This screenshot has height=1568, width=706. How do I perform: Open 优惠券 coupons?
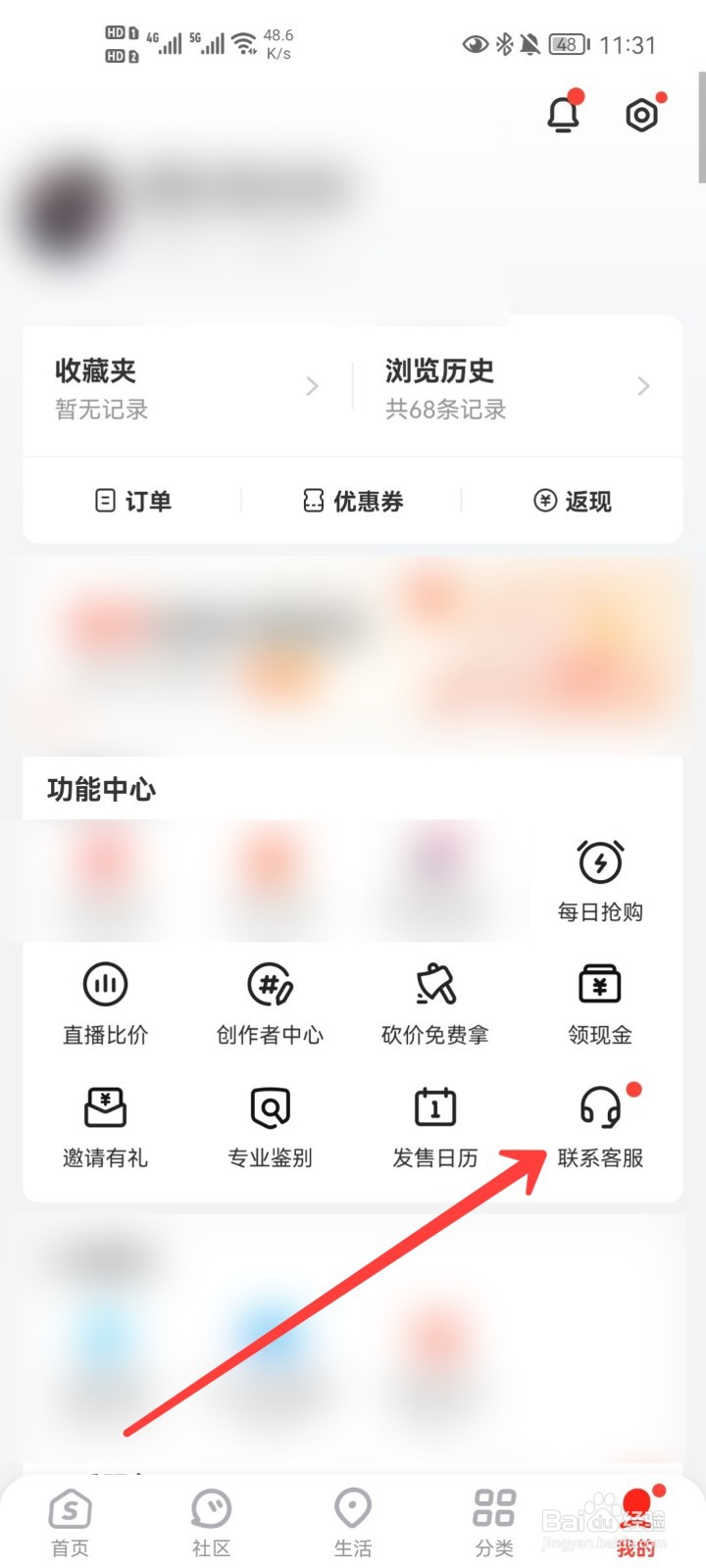point(354,501)
